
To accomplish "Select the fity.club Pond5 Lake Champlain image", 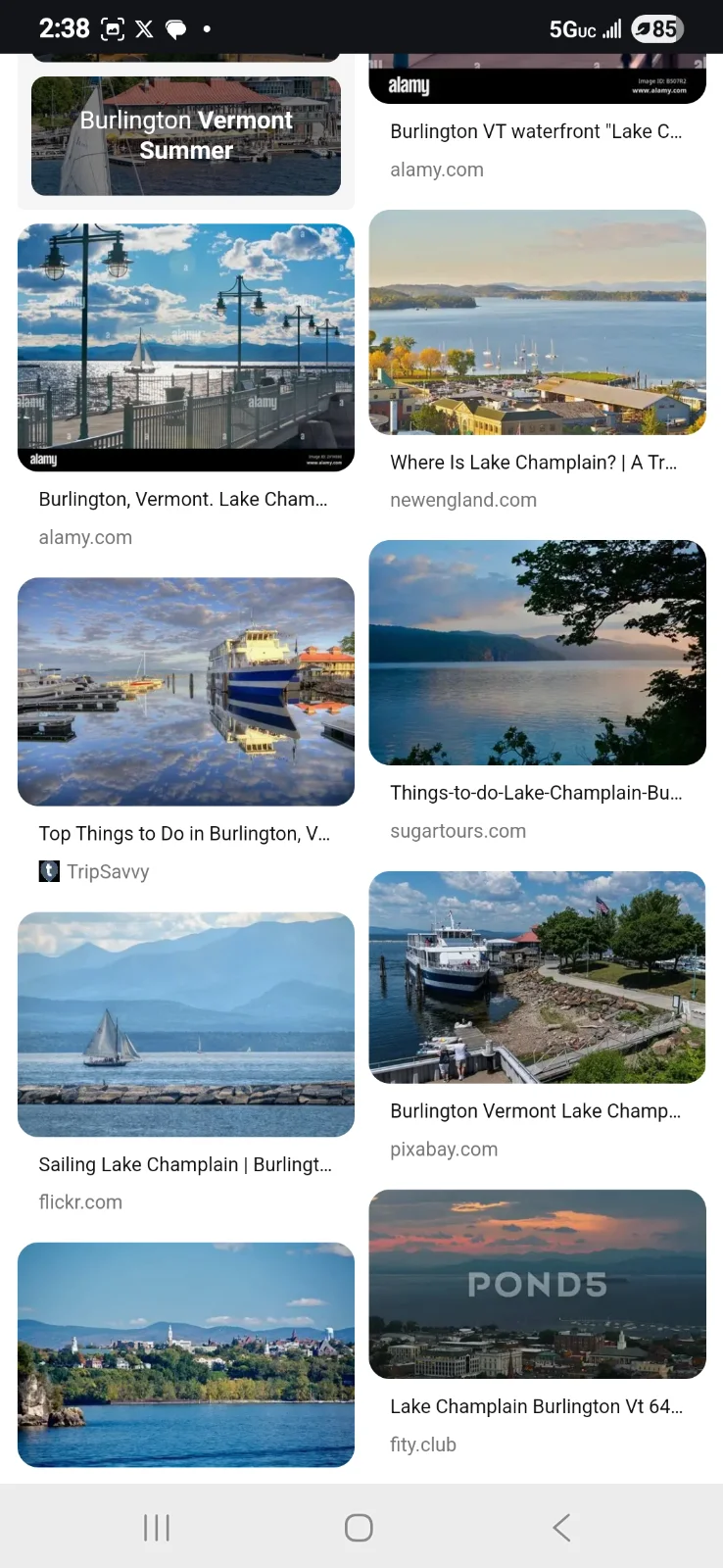I will (537, 1284).
